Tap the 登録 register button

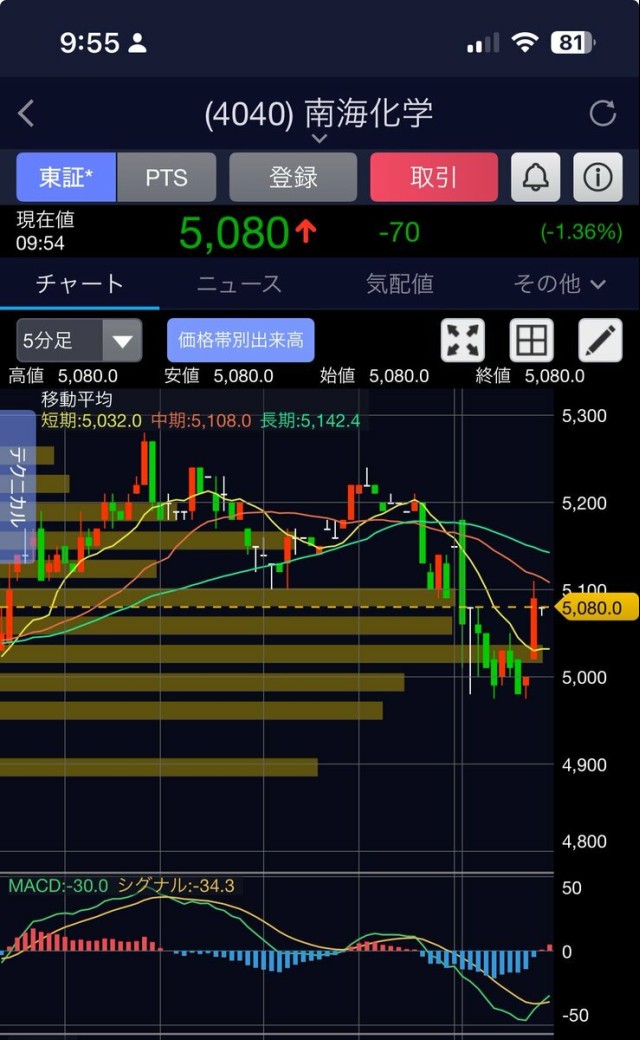(293, 178)
